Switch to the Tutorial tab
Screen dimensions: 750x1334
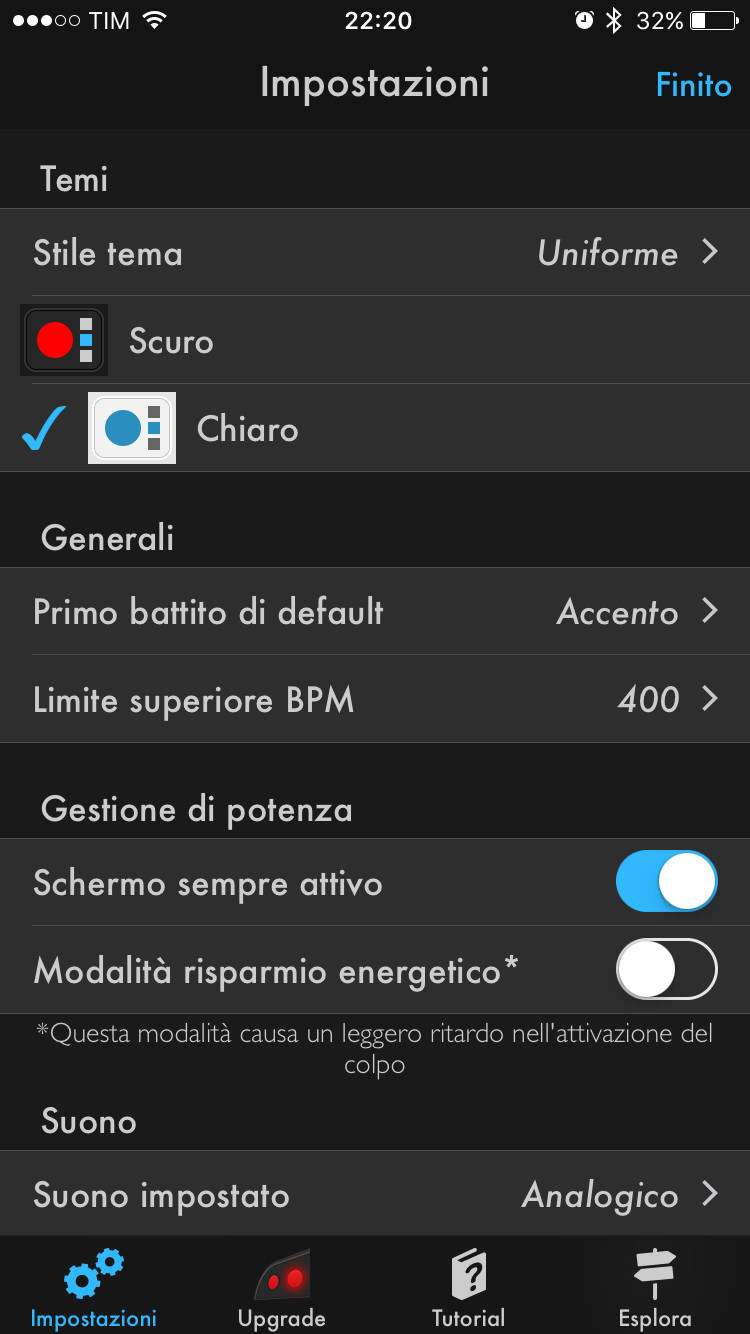coord(468,1288)
